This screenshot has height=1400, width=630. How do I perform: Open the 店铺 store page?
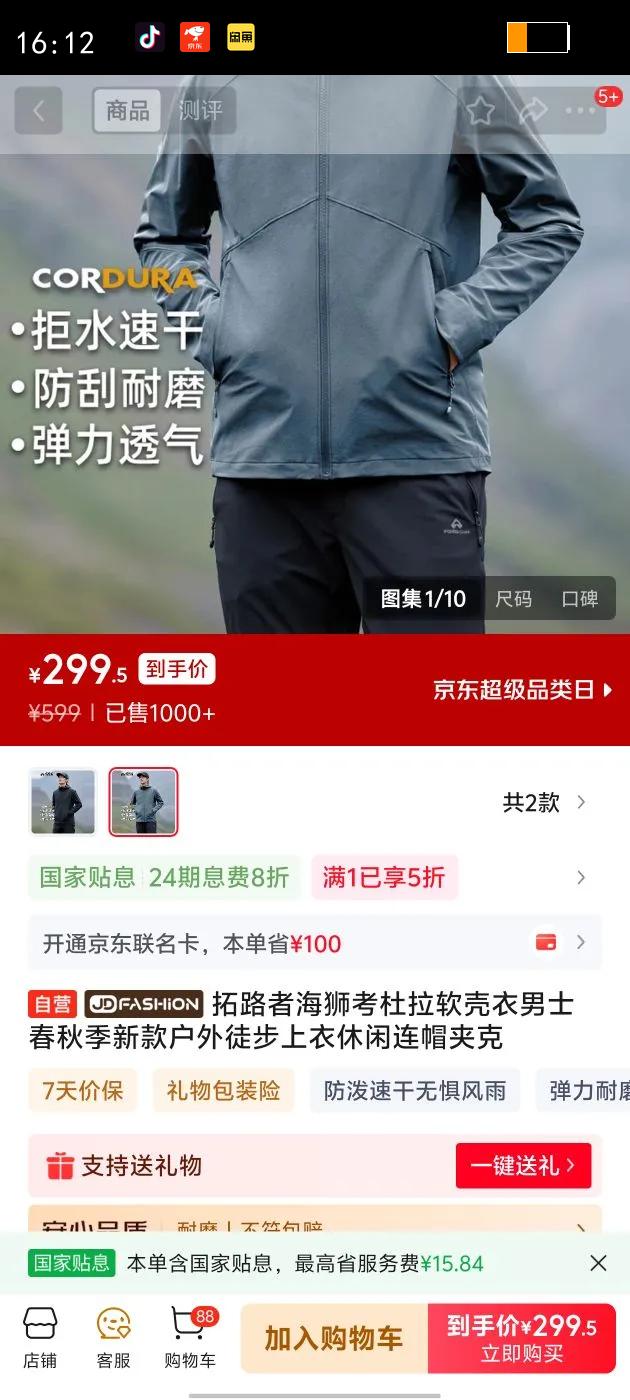pyautogui.click(x=40, y=1337)
